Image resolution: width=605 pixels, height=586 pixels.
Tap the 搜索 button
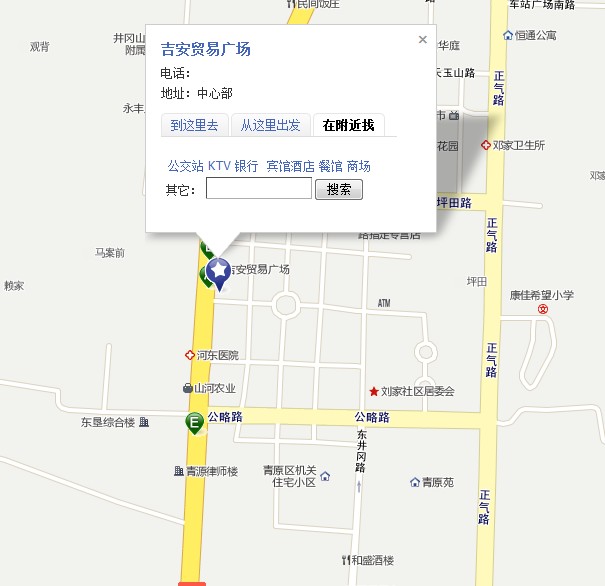coord(339,189)
